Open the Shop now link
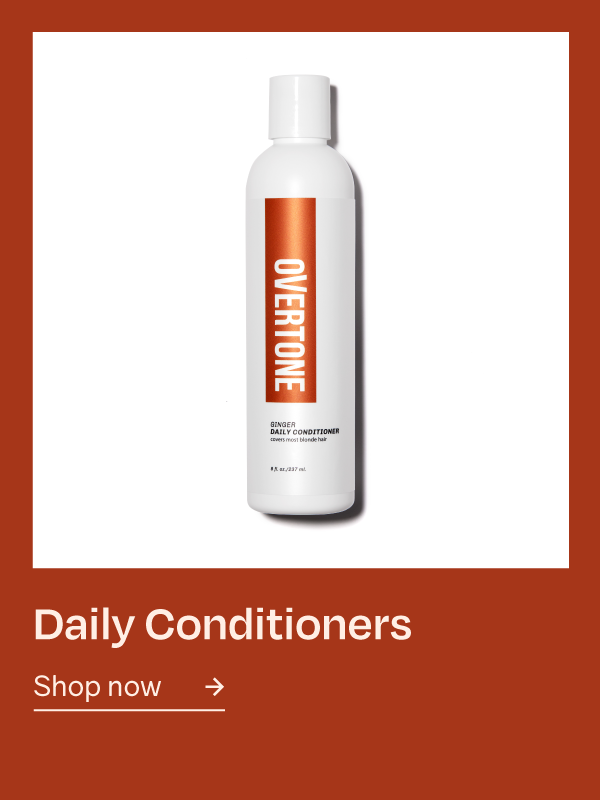This screenshot has width=600, height=800. pos(128,687)
